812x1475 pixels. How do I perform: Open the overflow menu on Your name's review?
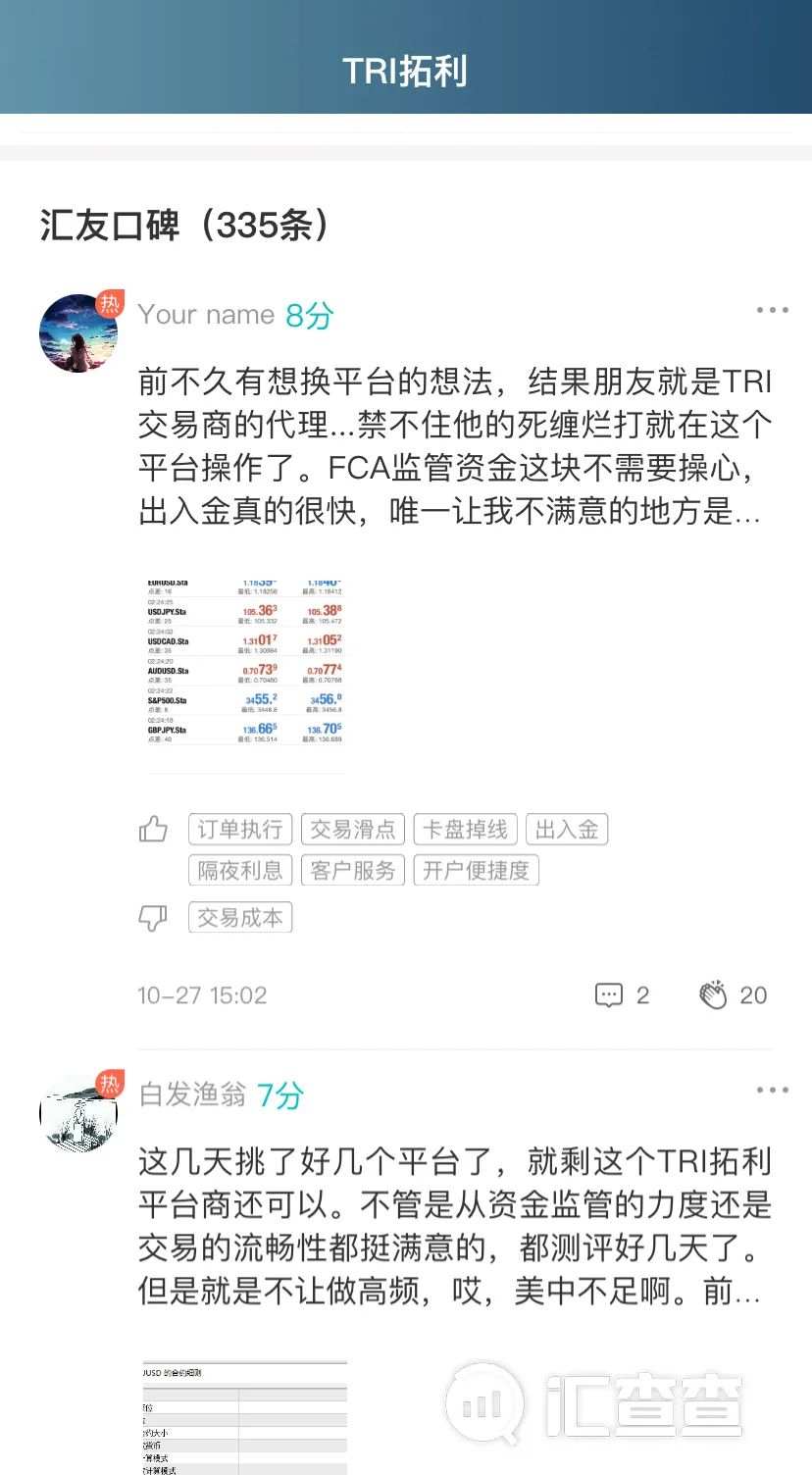click(x=772, y=310)
